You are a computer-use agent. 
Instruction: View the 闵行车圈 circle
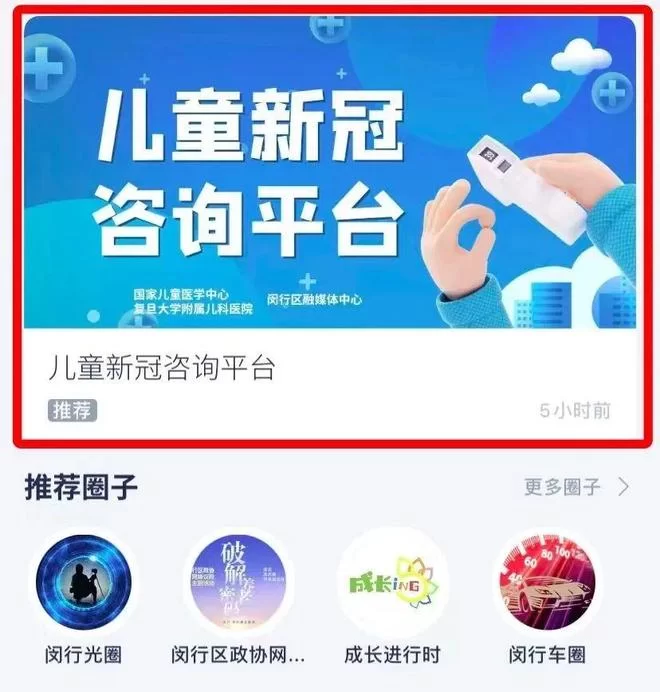coord(546,582)
